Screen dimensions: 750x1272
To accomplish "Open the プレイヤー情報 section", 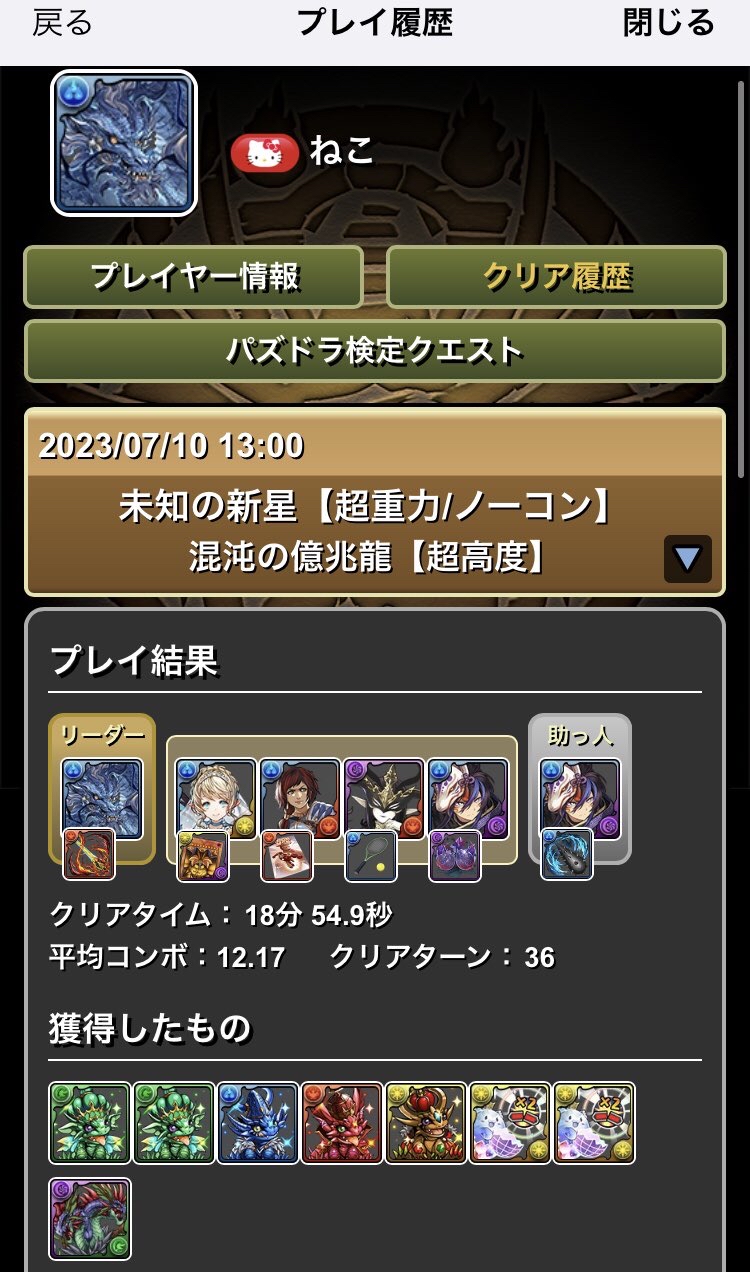I will click(194, 277).
